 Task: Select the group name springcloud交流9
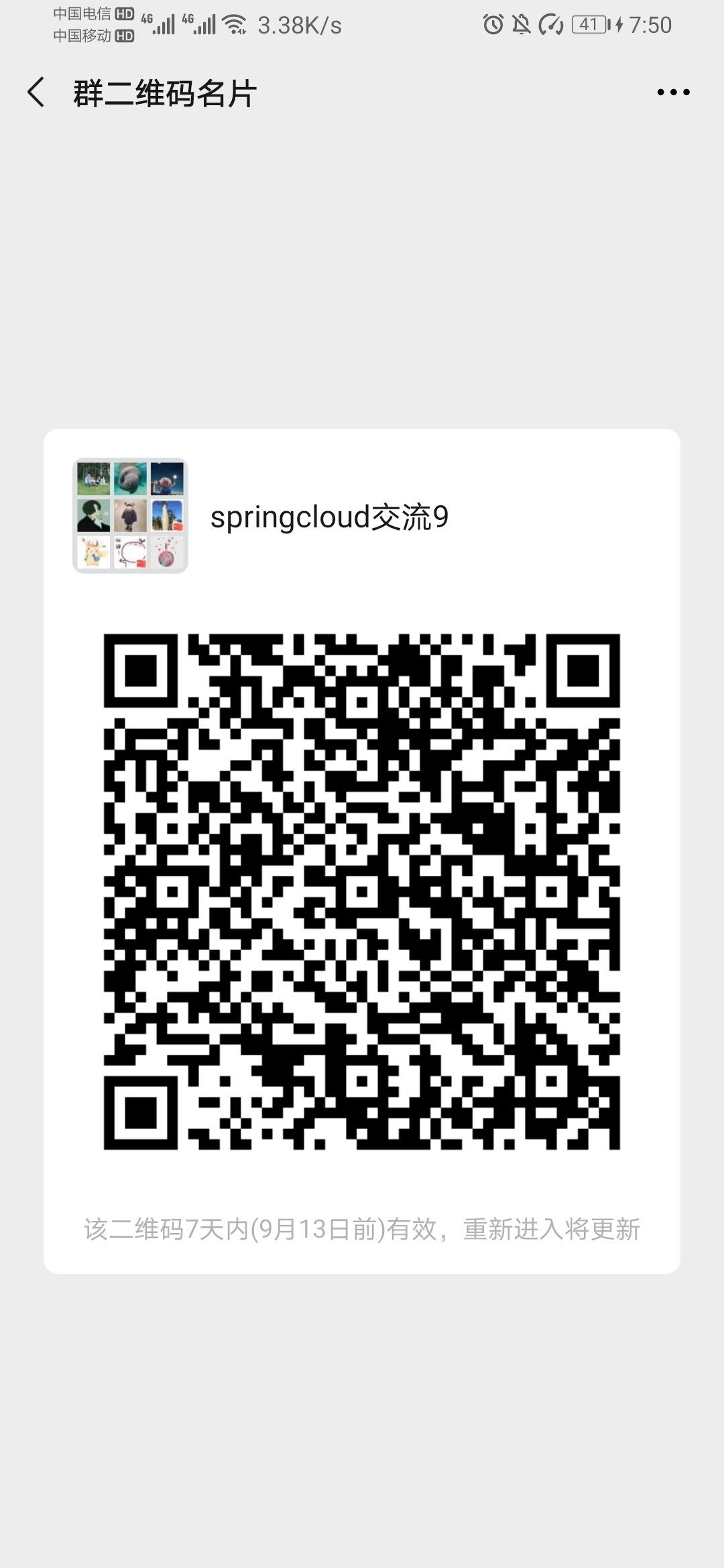pyautogui.click(x=331, y=517)
